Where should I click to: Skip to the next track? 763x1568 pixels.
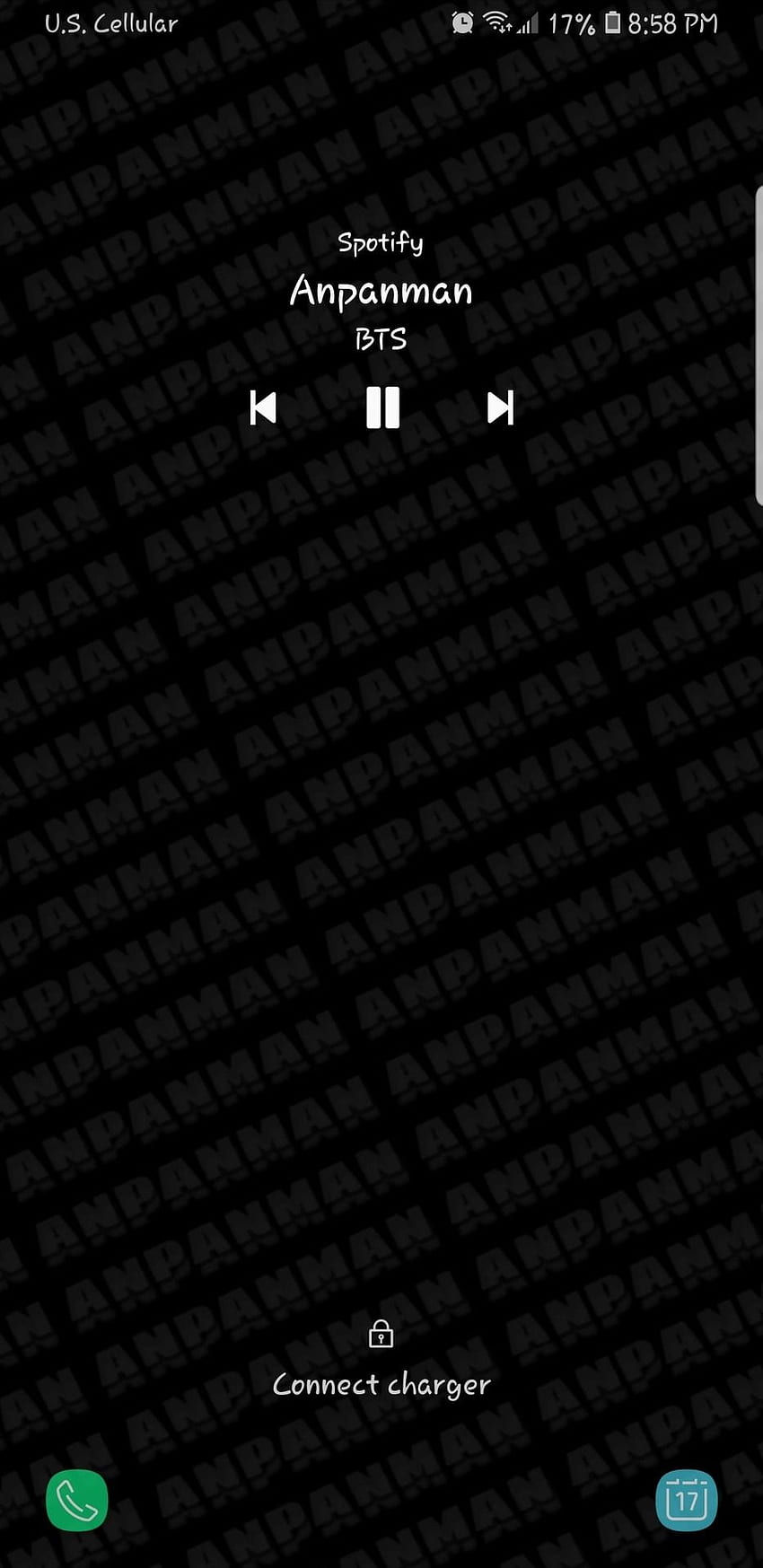coord(501,408)
